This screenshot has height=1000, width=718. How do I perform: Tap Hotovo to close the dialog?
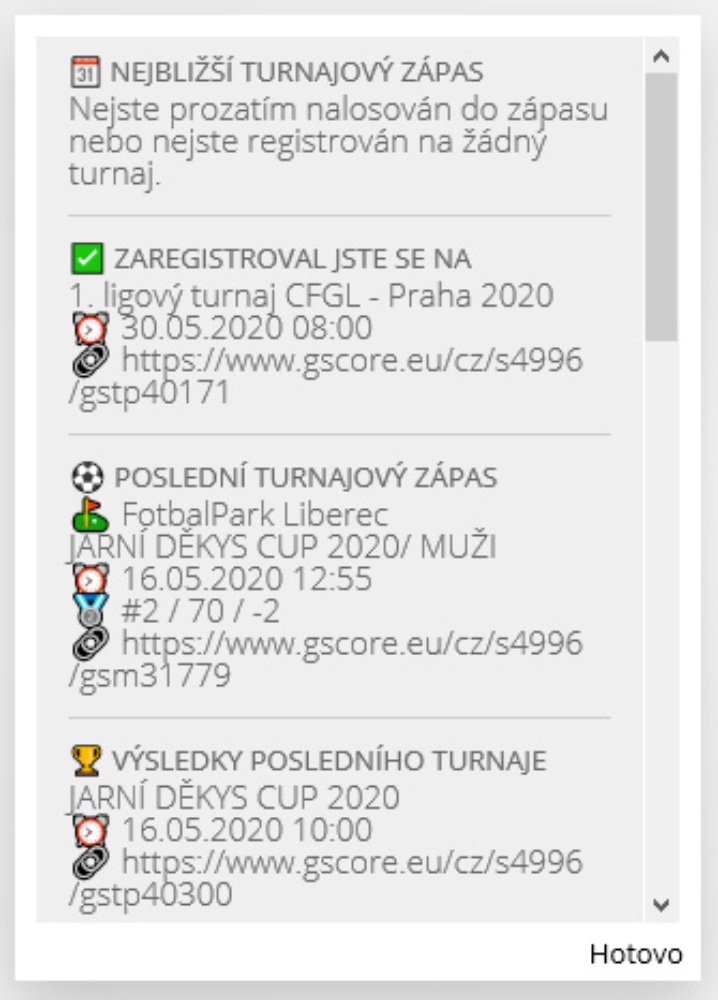(635, 953)
